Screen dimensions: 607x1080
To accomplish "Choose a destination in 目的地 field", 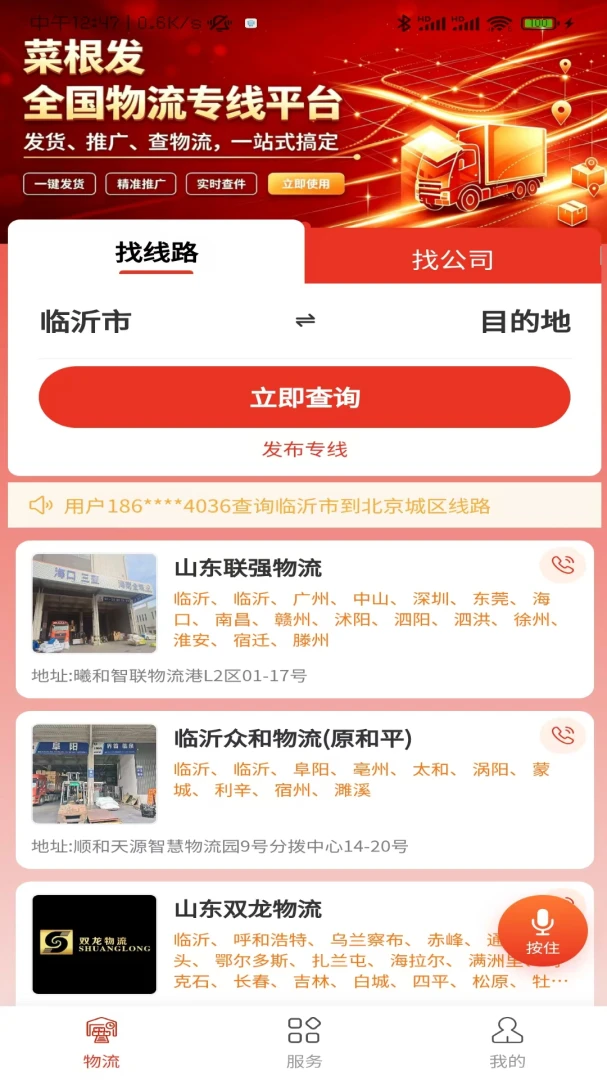I will pyautogui.click(x=525, y=321).
